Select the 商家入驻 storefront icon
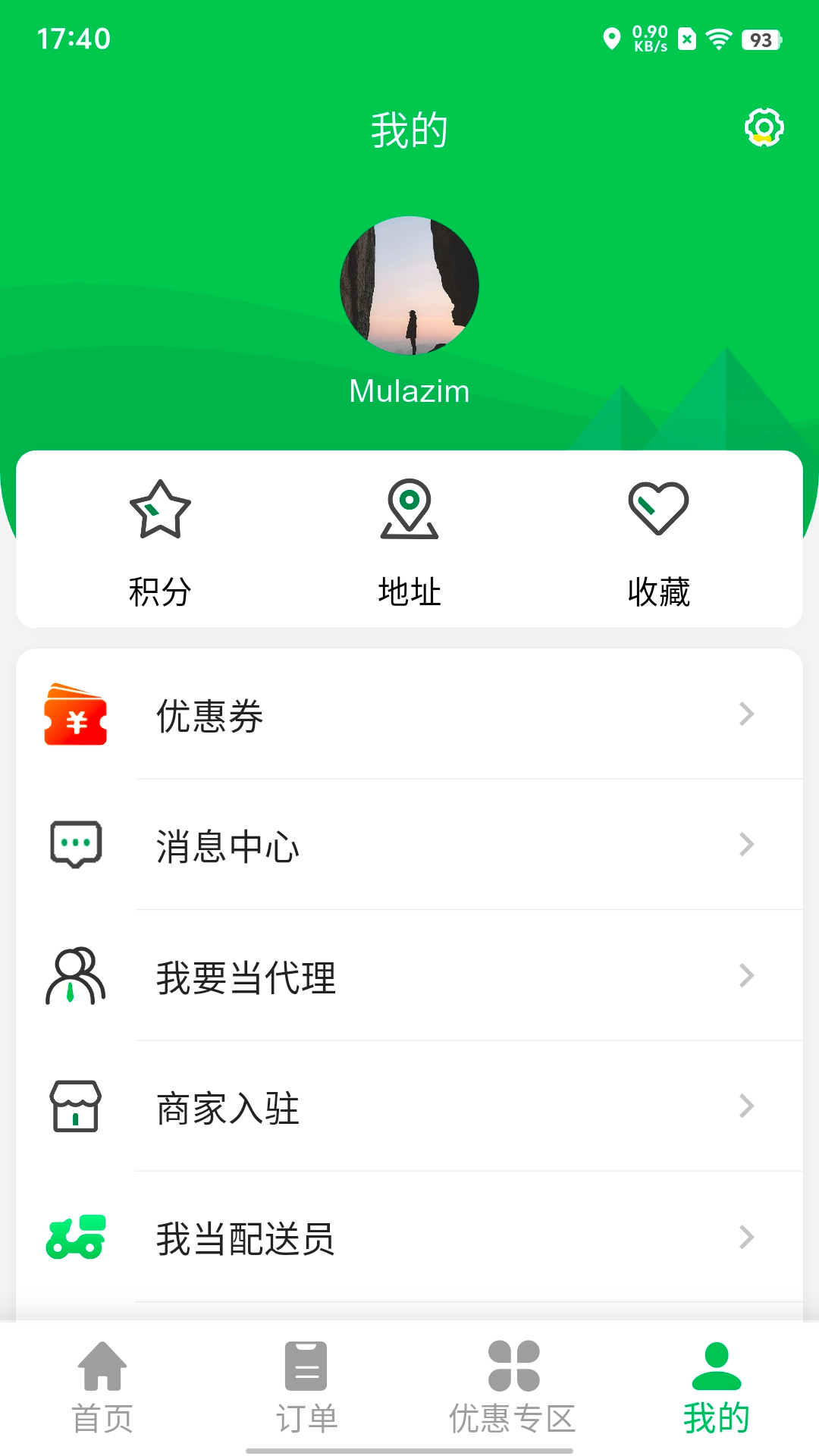 (74, 1108)
